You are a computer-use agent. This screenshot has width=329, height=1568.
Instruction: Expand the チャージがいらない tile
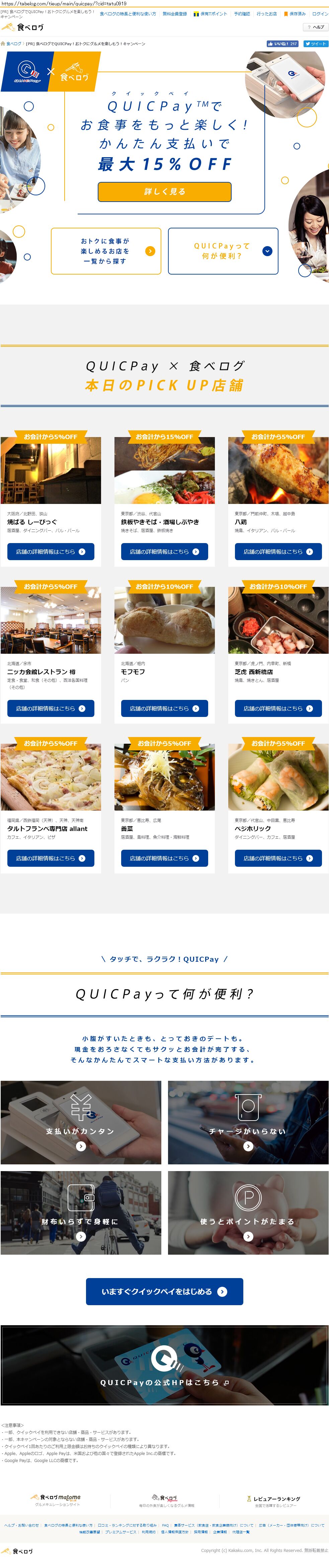(x=248, y=1123)
